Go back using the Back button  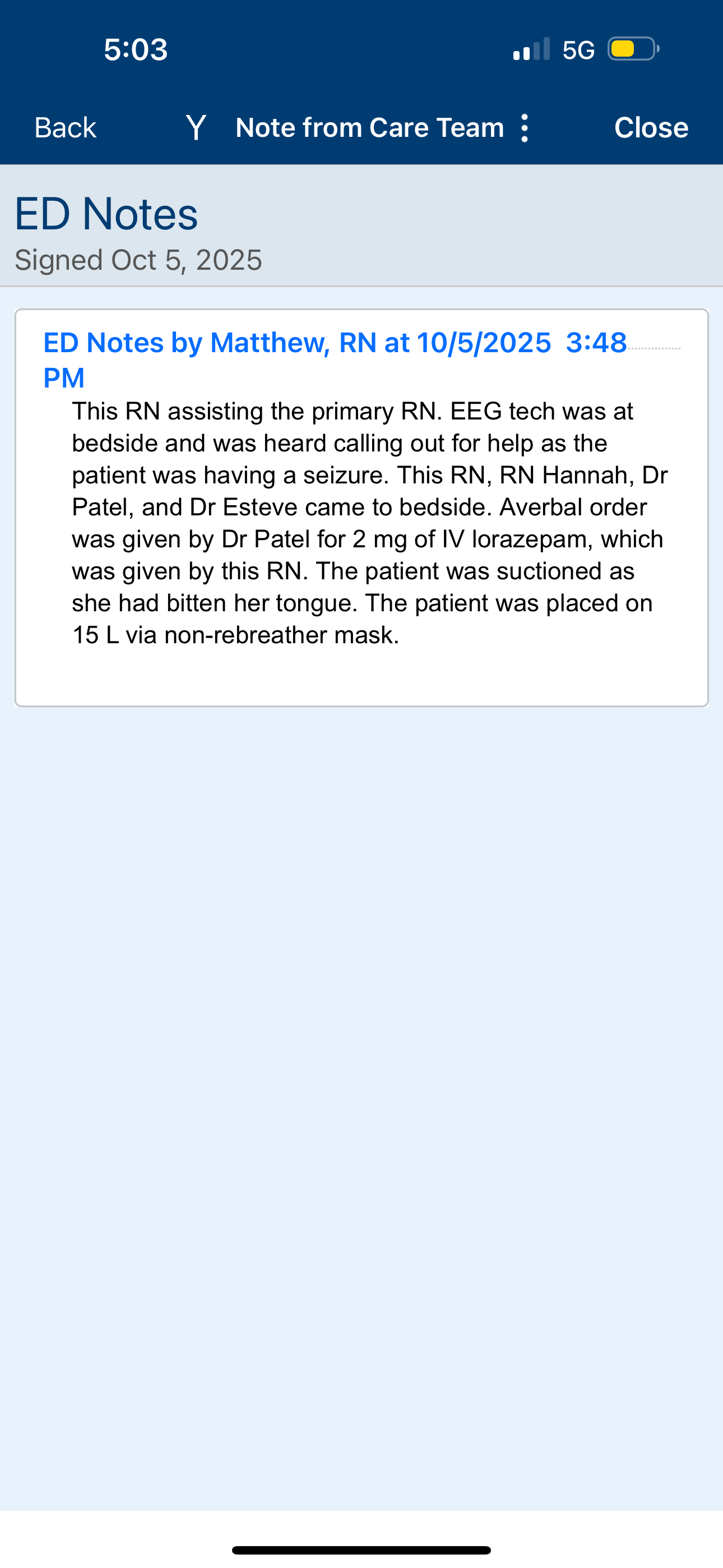pyautogui.click(x=65, y=128)
